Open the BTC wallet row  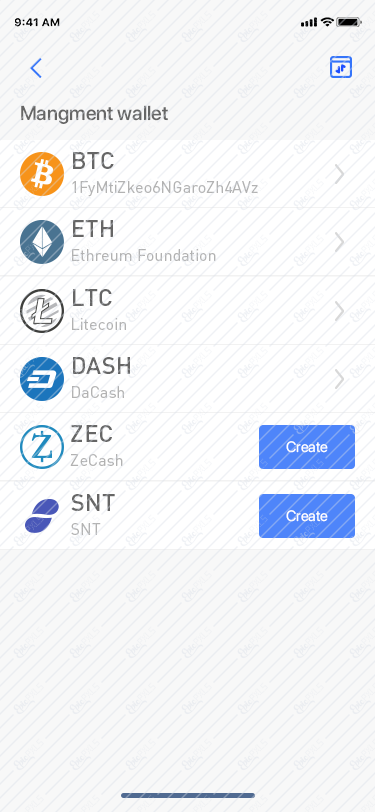188,174
